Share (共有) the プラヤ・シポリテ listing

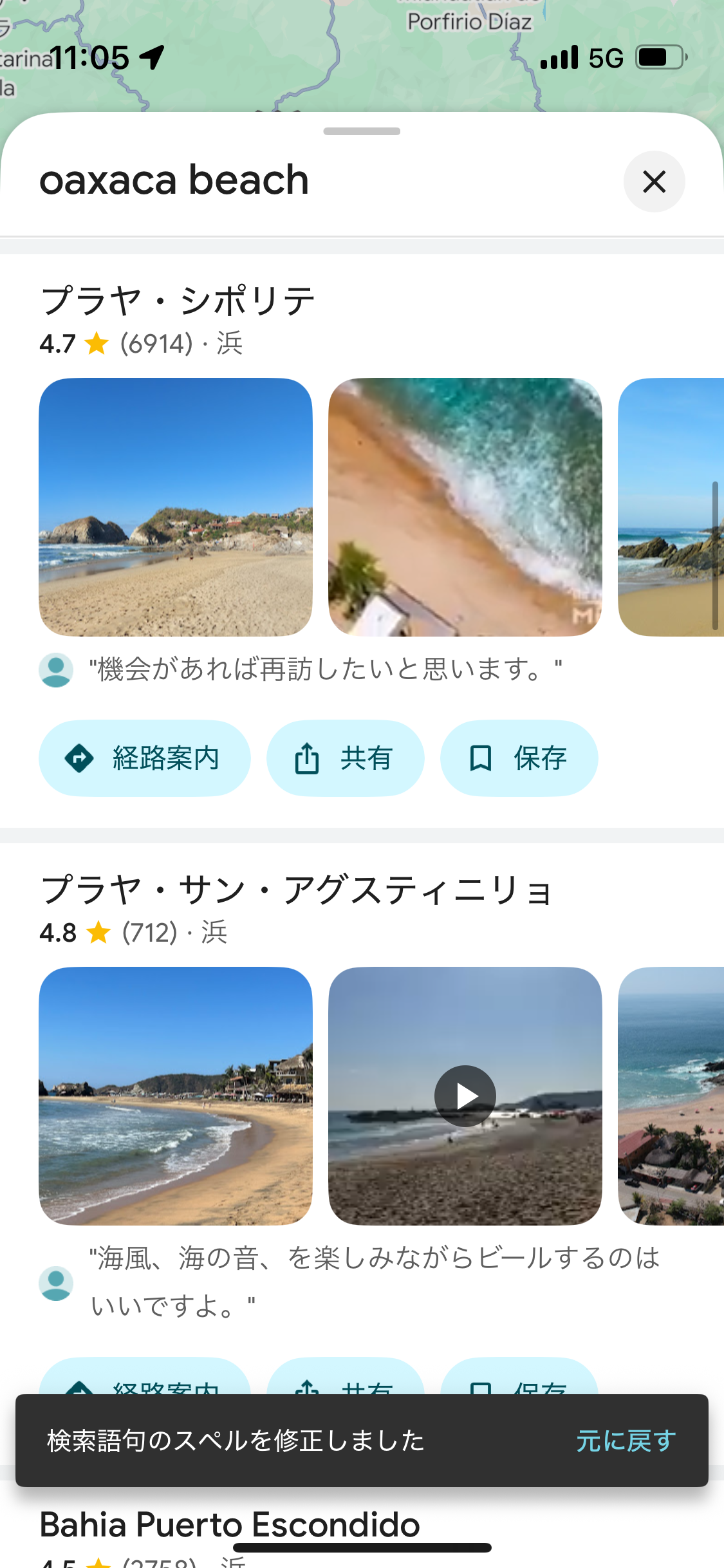coord(345,758)
